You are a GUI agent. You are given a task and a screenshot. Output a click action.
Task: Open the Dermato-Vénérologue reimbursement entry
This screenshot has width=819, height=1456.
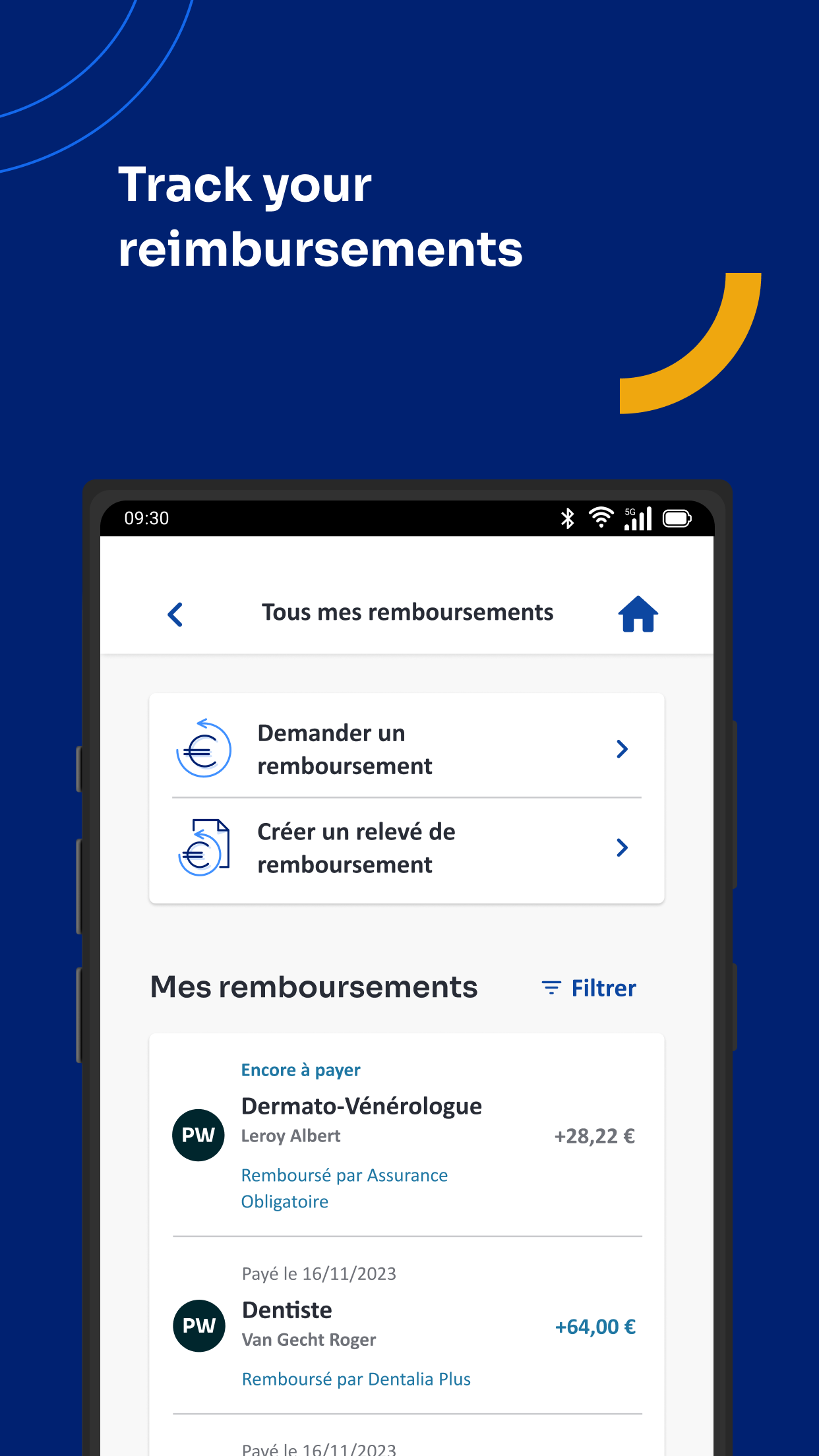pyautogui.click(x=361, y=1106)
